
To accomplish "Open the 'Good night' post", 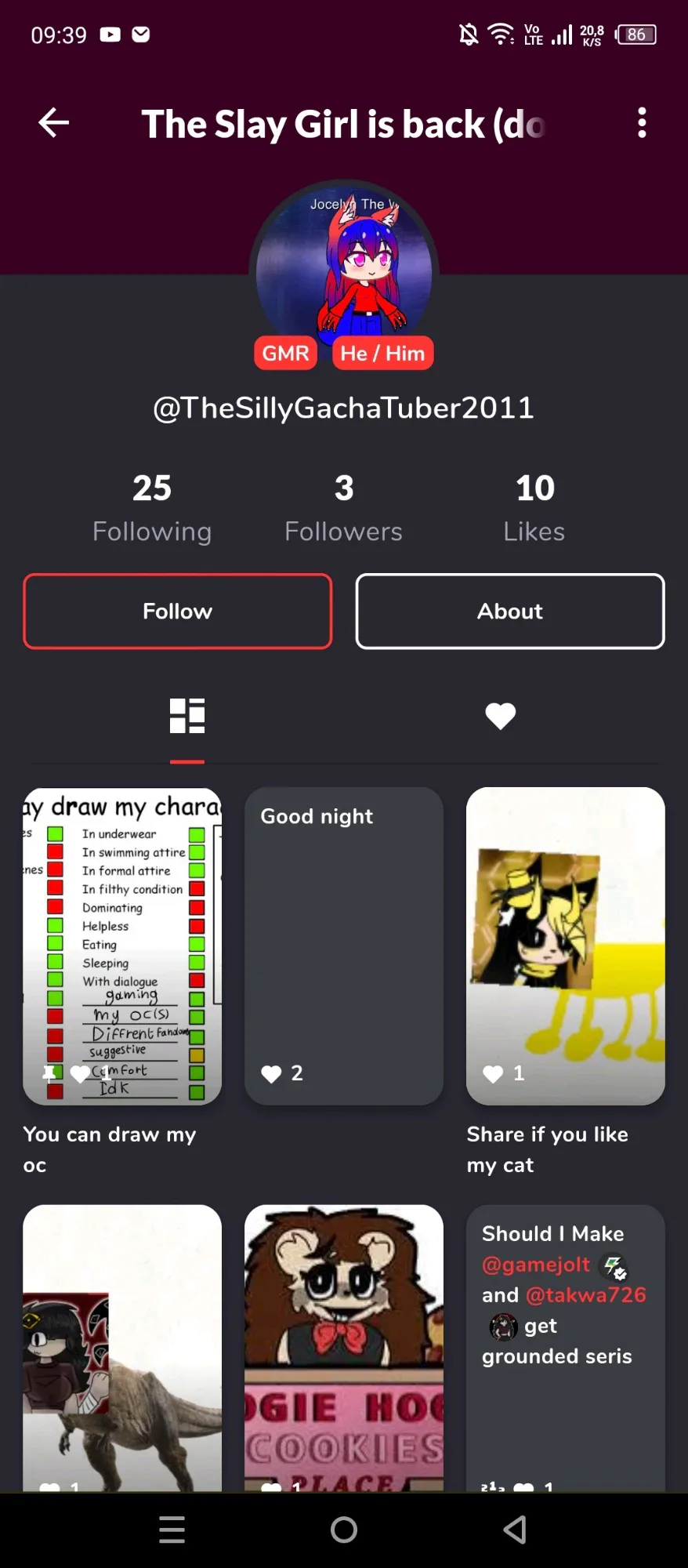I will point(344,946).
